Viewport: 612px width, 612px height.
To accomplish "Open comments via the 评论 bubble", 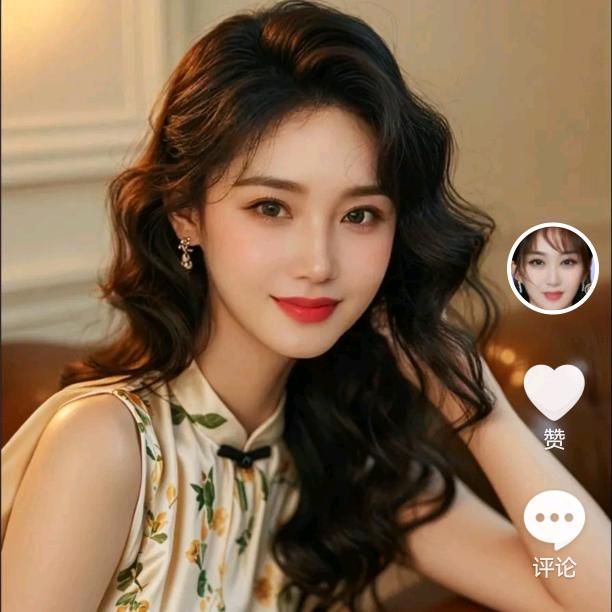I will pyautogui.click(x=554, y=520).
